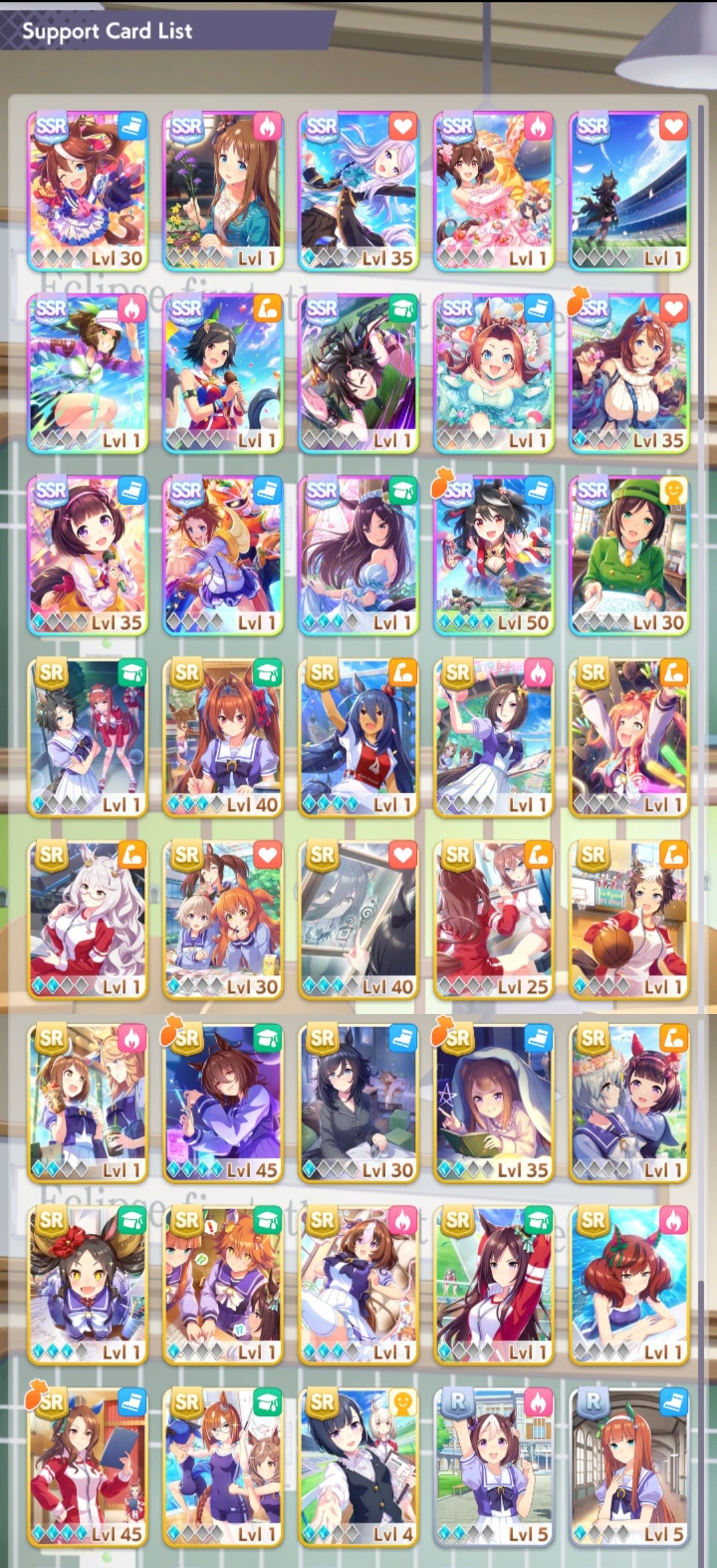
Task: Open SSR card of girl holding purple flower
Action: (x=222, y=191)
